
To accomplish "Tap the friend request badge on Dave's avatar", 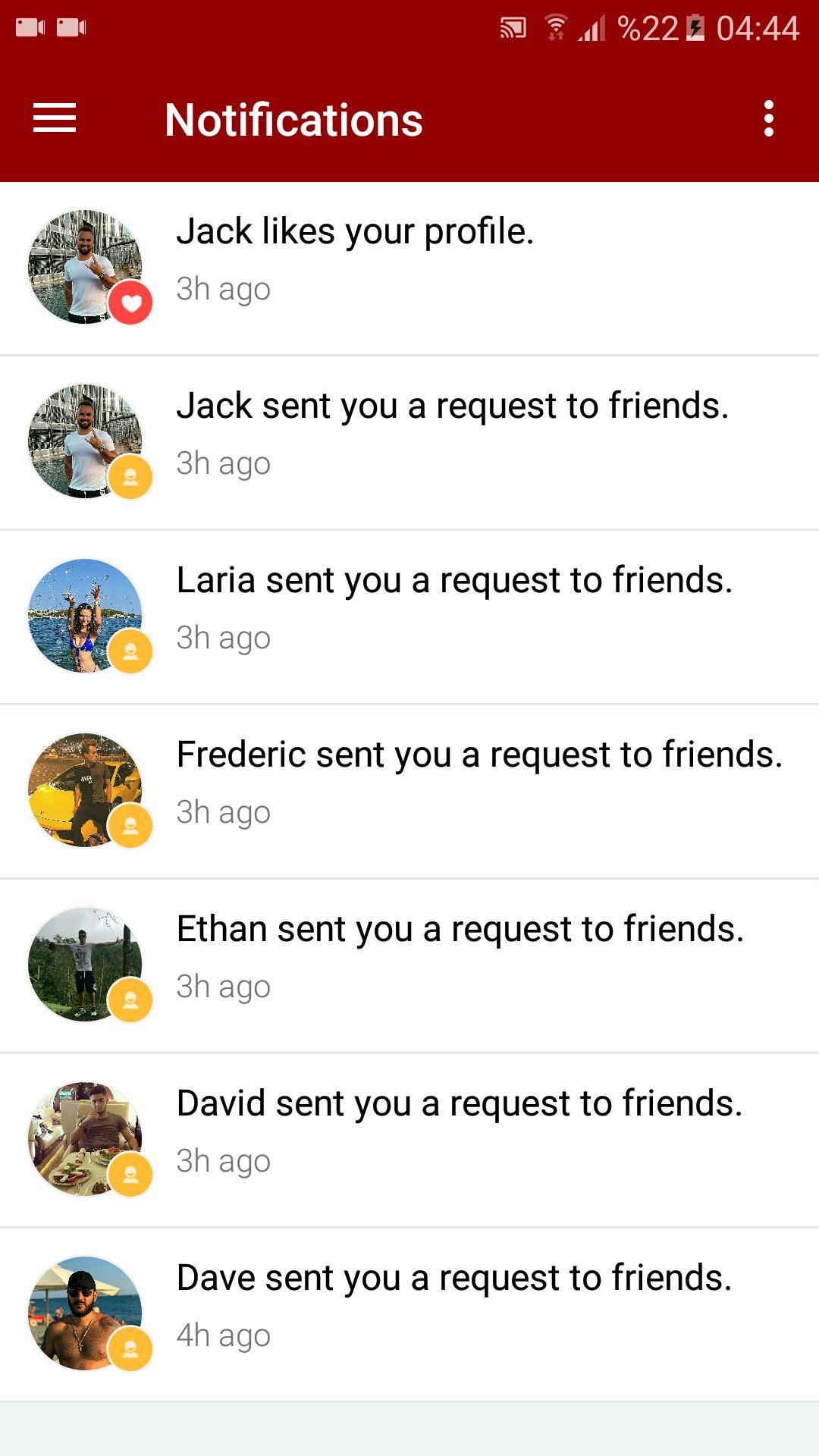I will (x=131, y=1348).
